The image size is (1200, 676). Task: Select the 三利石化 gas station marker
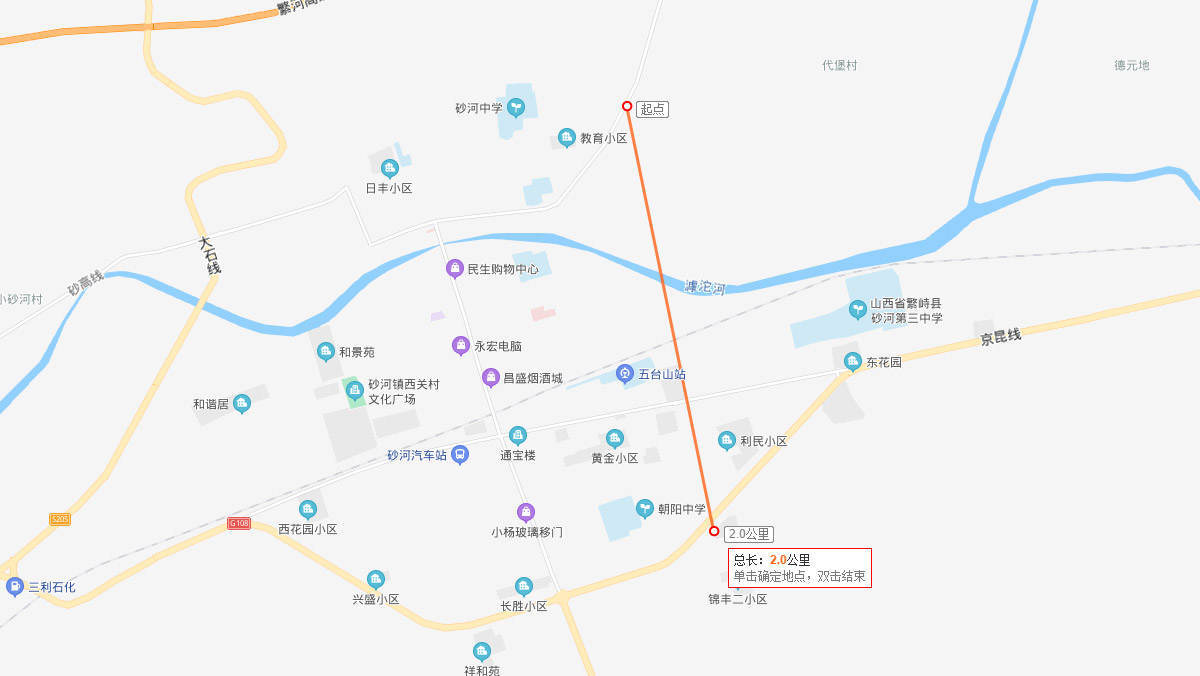pyautogui.click(x=14, y=586)
